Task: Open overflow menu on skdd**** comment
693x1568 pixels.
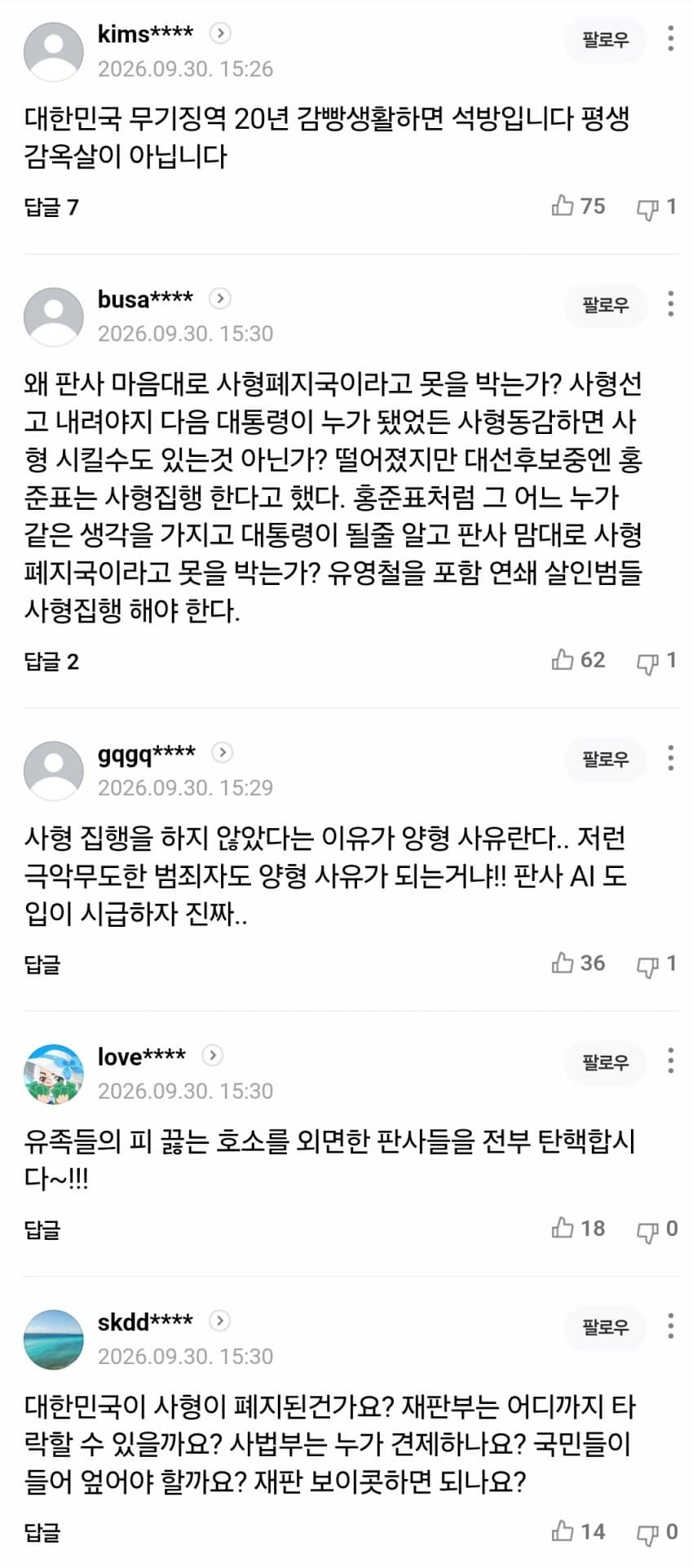Action: pyautogui.click(x=670, y=1326)
